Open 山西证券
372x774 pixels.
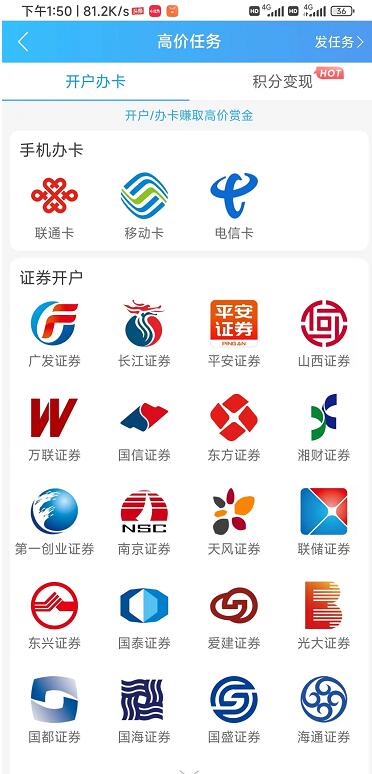pos(324,334)
